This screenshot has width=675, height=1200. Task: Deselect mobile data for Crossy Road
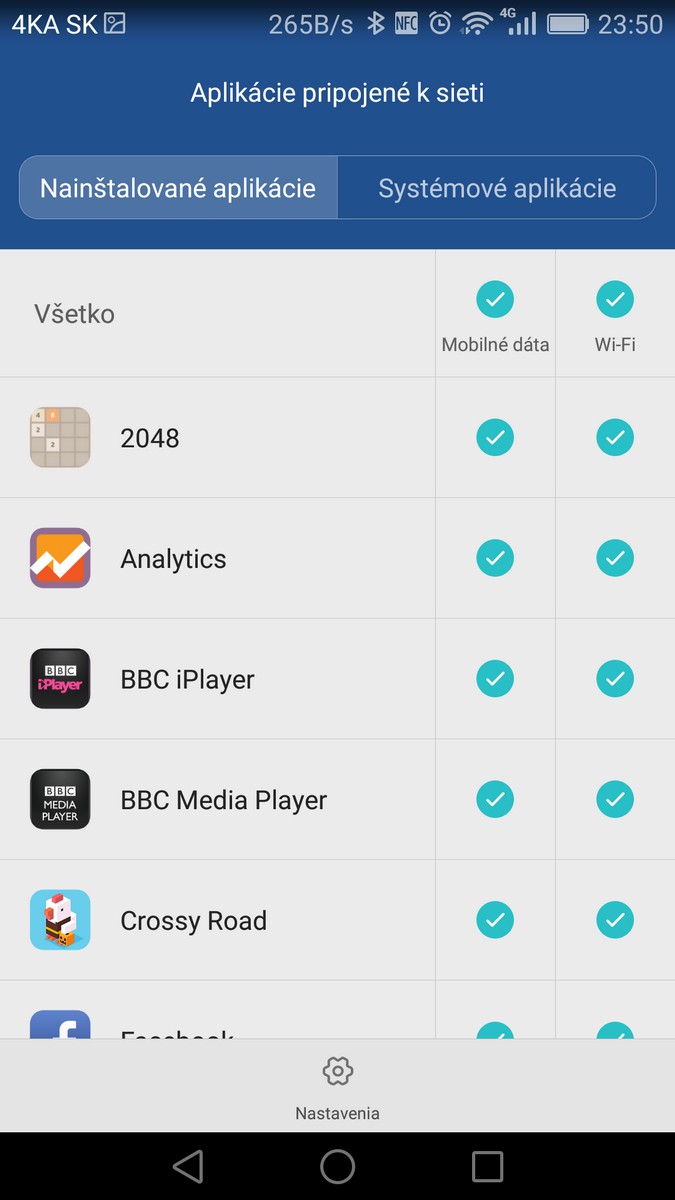(x=495, y=920)
